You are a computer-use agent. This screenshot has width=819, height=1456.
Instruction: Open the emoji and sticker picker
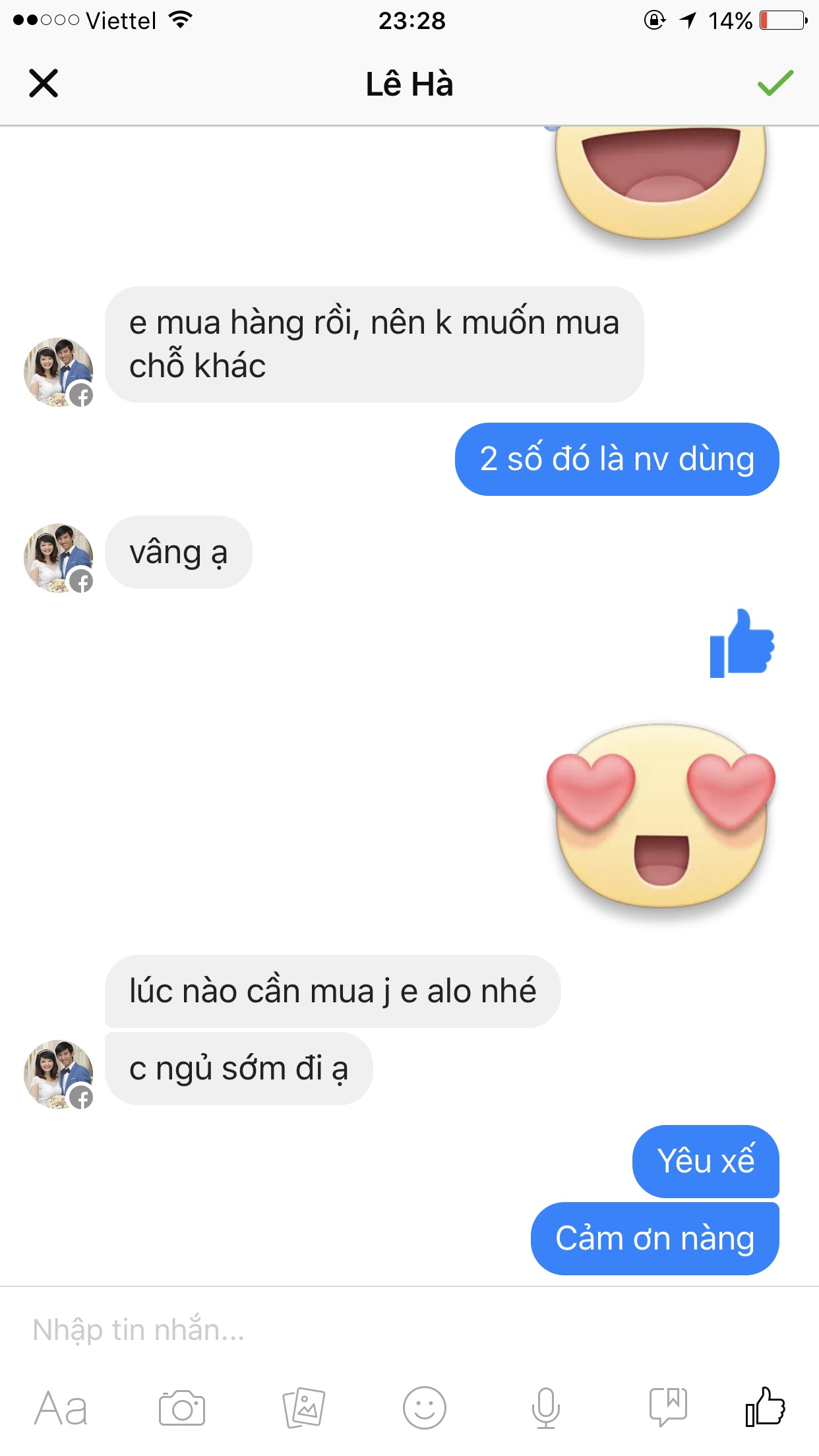click(424, 1408)
